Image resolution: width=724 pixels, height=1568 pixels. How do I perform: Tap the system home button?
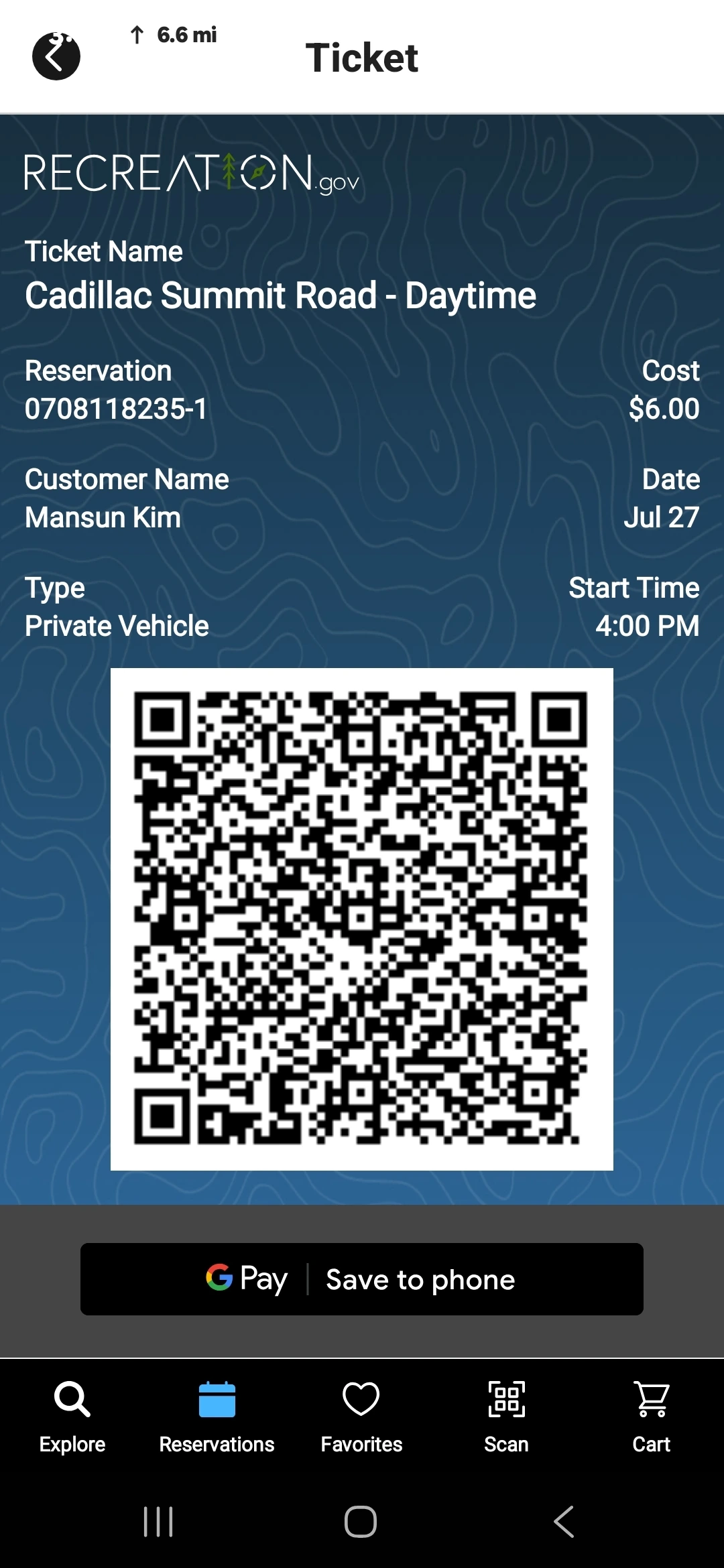(361, 1522)
